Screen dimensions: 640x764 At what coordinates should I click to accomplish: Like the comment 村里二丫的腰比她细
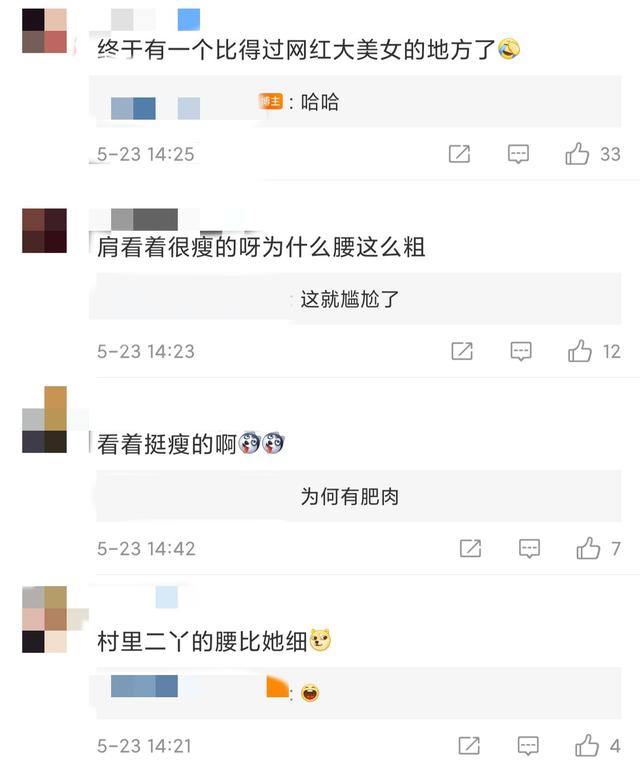coord(587,746)
